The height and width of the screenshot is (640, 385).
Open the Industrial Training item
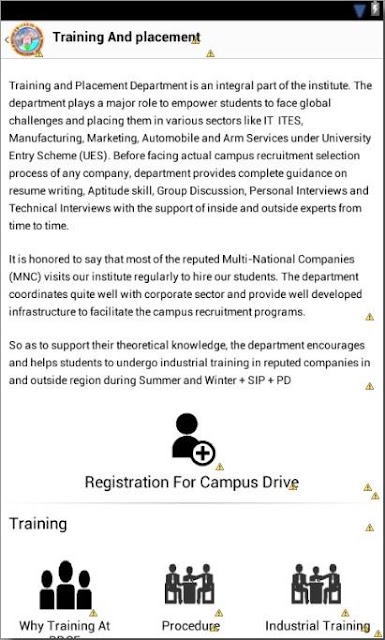tap(317, 598)
